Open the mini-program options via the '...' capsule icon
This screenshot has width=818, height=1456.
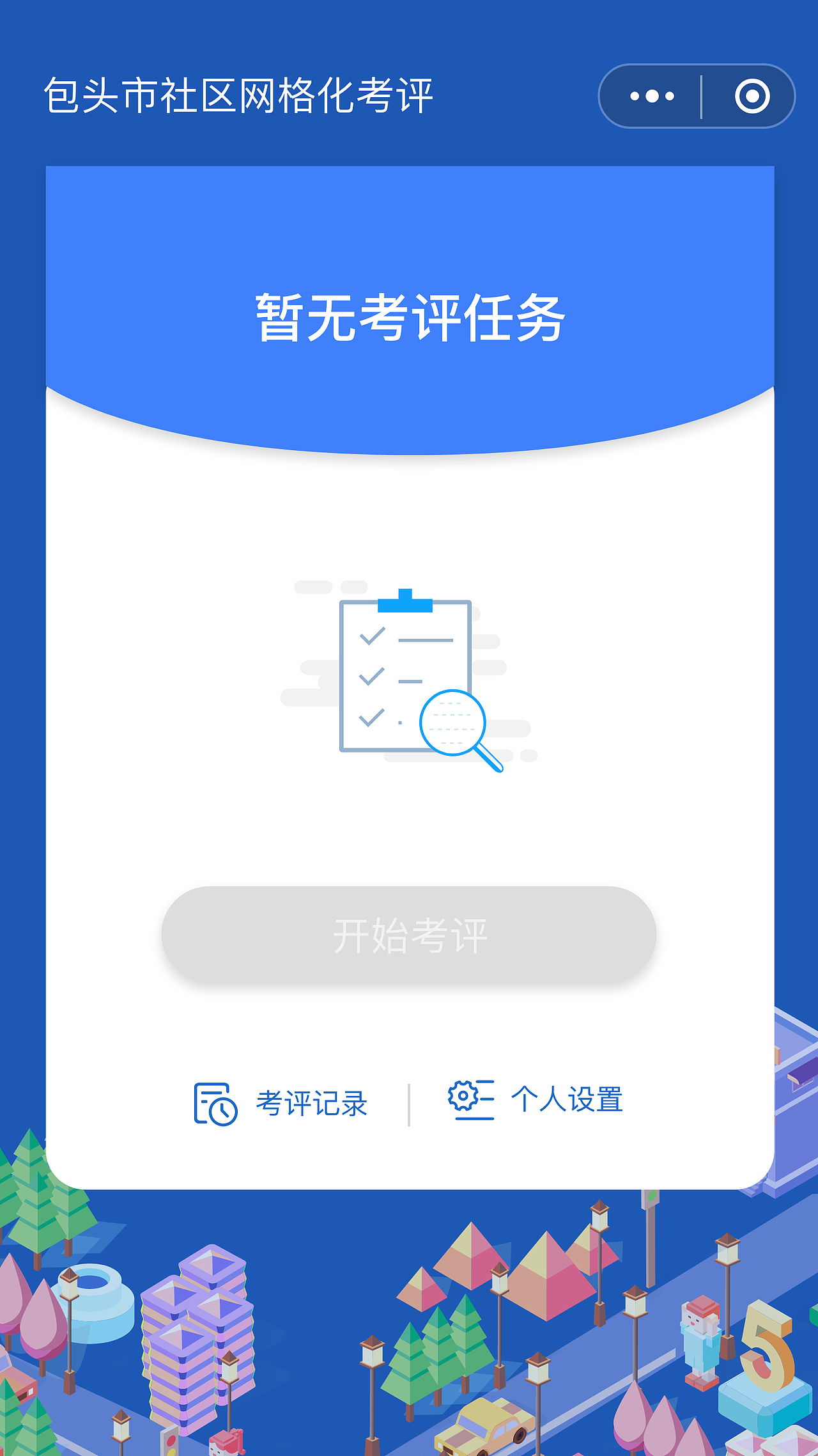651,96
